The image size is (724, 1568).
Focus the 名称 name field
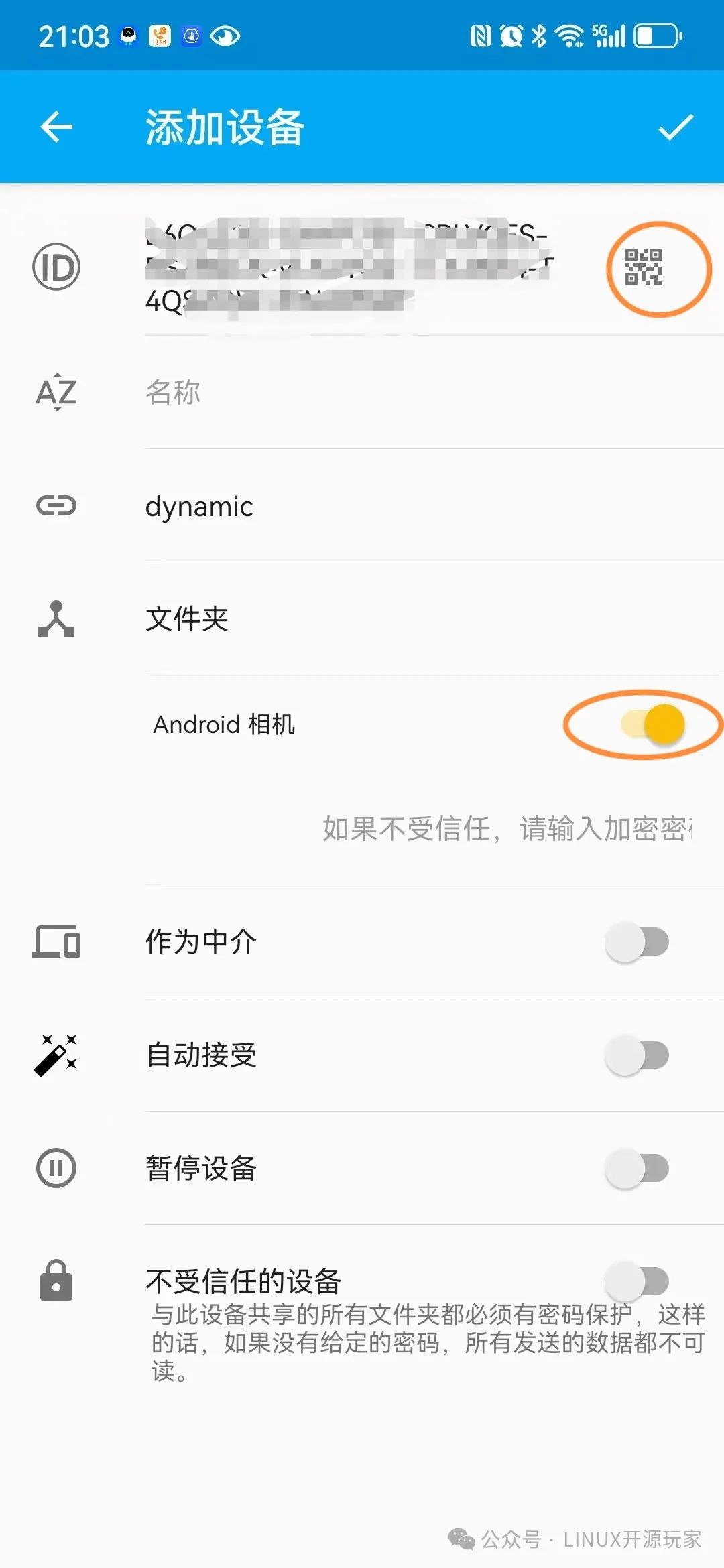[x=402, y=393]
